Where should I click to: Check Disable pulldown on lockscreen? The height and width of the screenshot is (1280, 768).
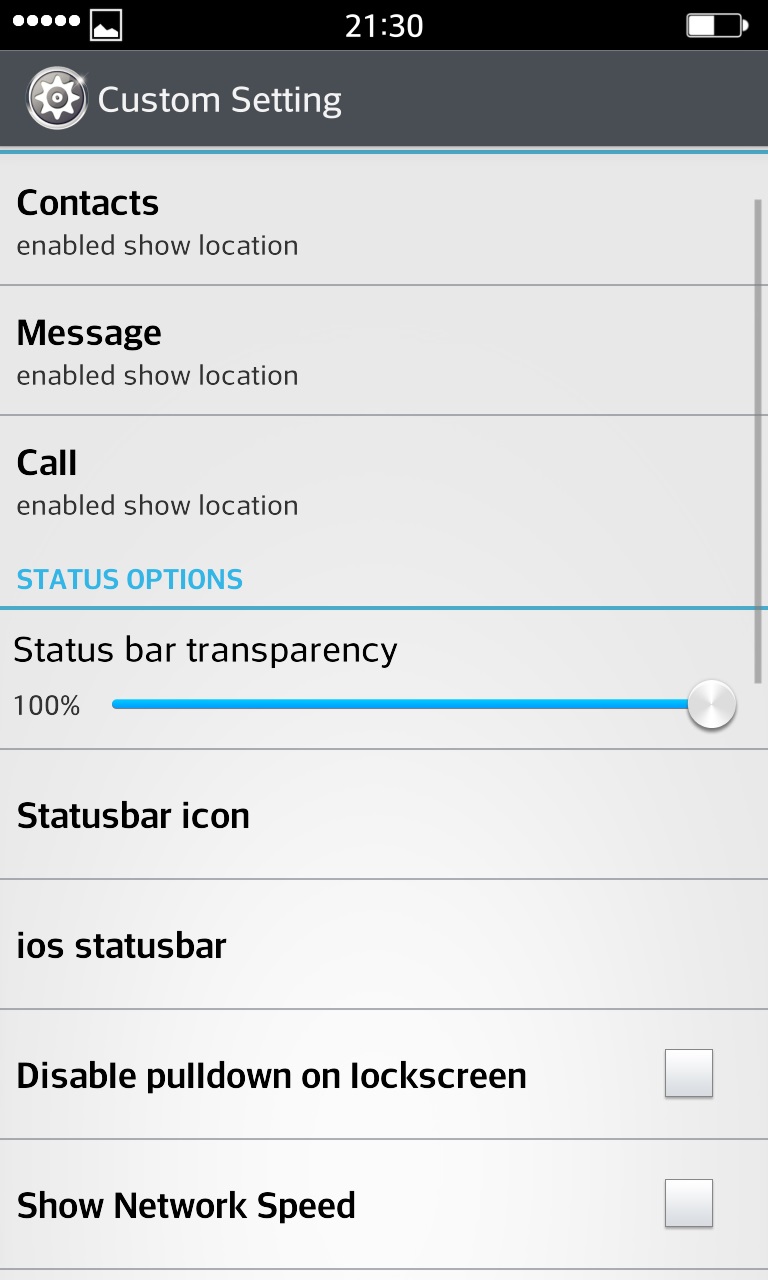[689, 1074]
